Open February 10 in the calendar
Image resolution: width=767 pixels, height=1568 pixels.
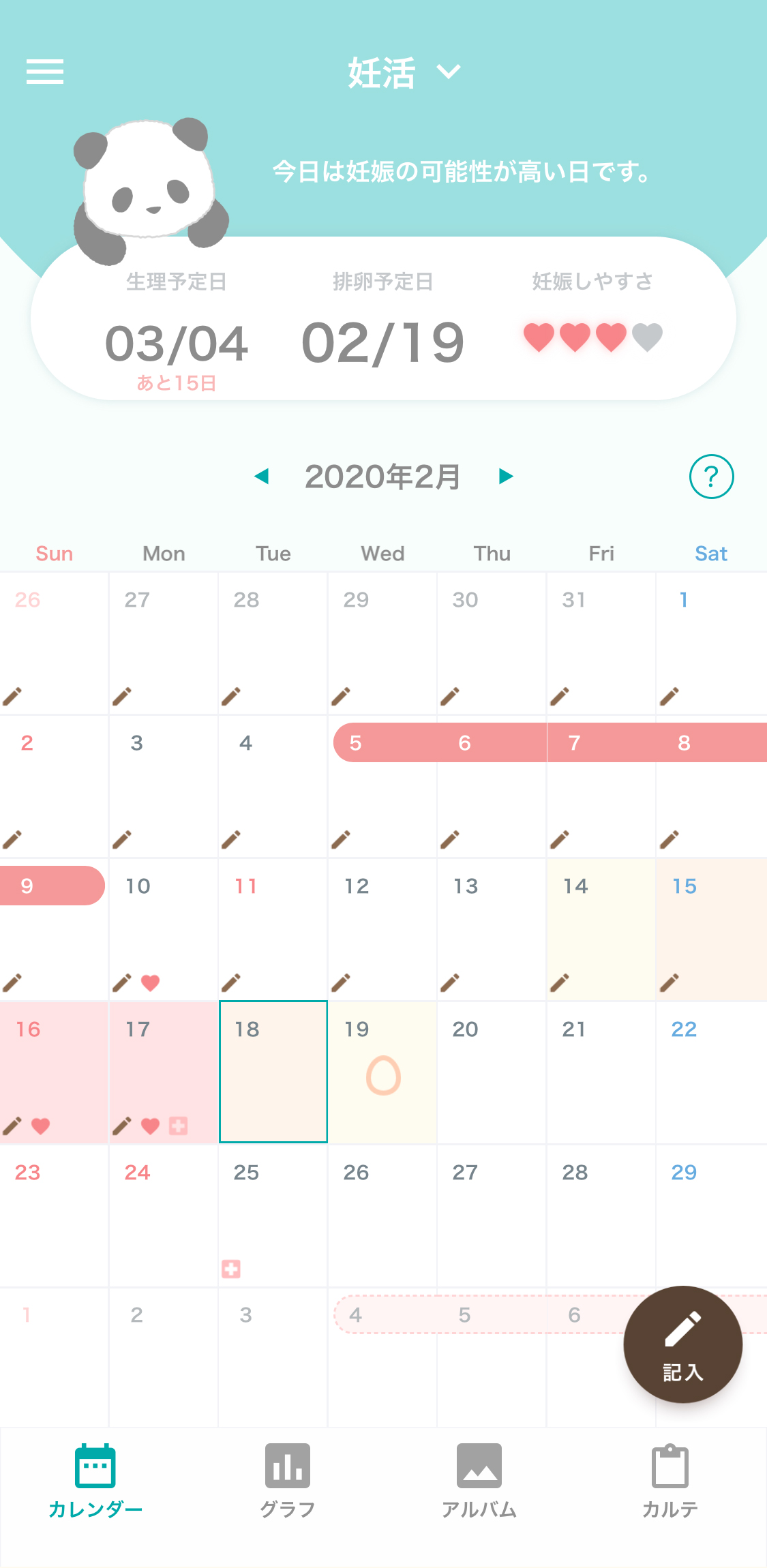tap(164, 929)
